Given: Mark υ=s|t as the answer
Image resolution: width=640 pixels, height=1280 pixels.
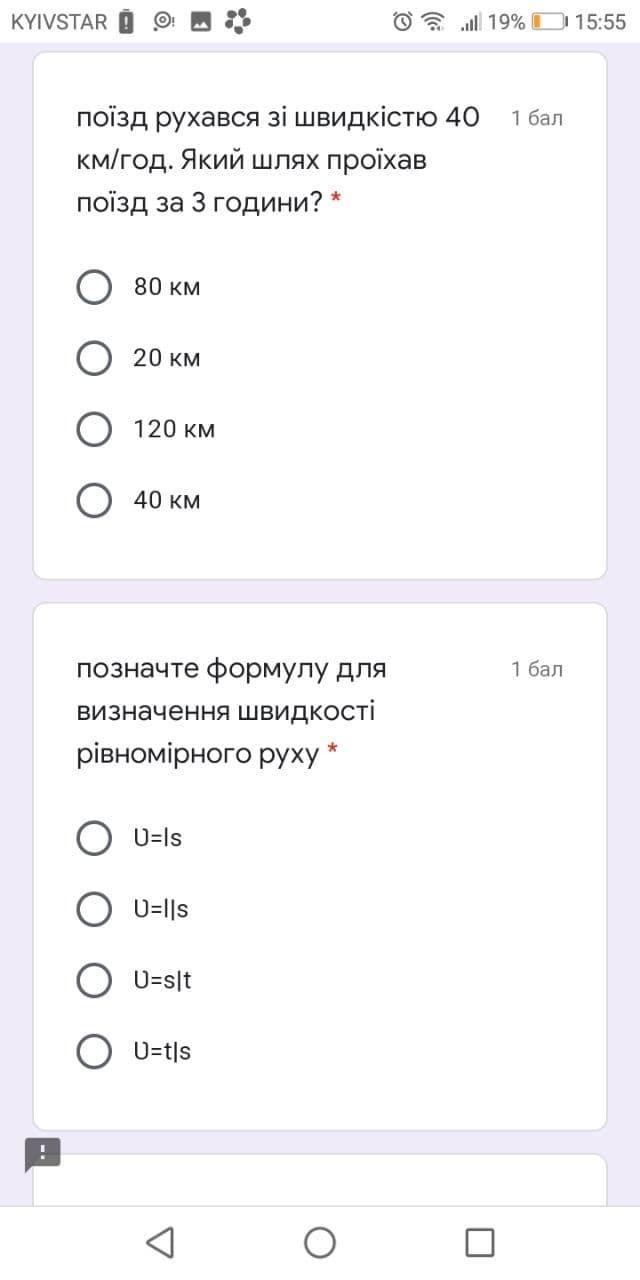Looking at the screenshot, I should 94,980.
